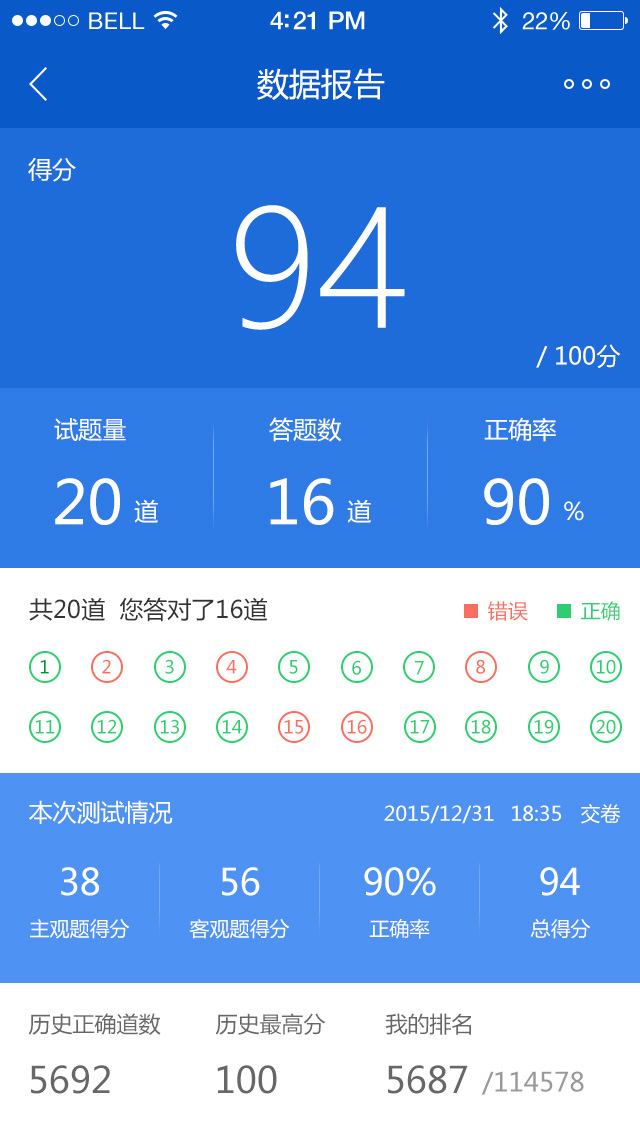Open the three-dot more options menu

click(587, 84)
